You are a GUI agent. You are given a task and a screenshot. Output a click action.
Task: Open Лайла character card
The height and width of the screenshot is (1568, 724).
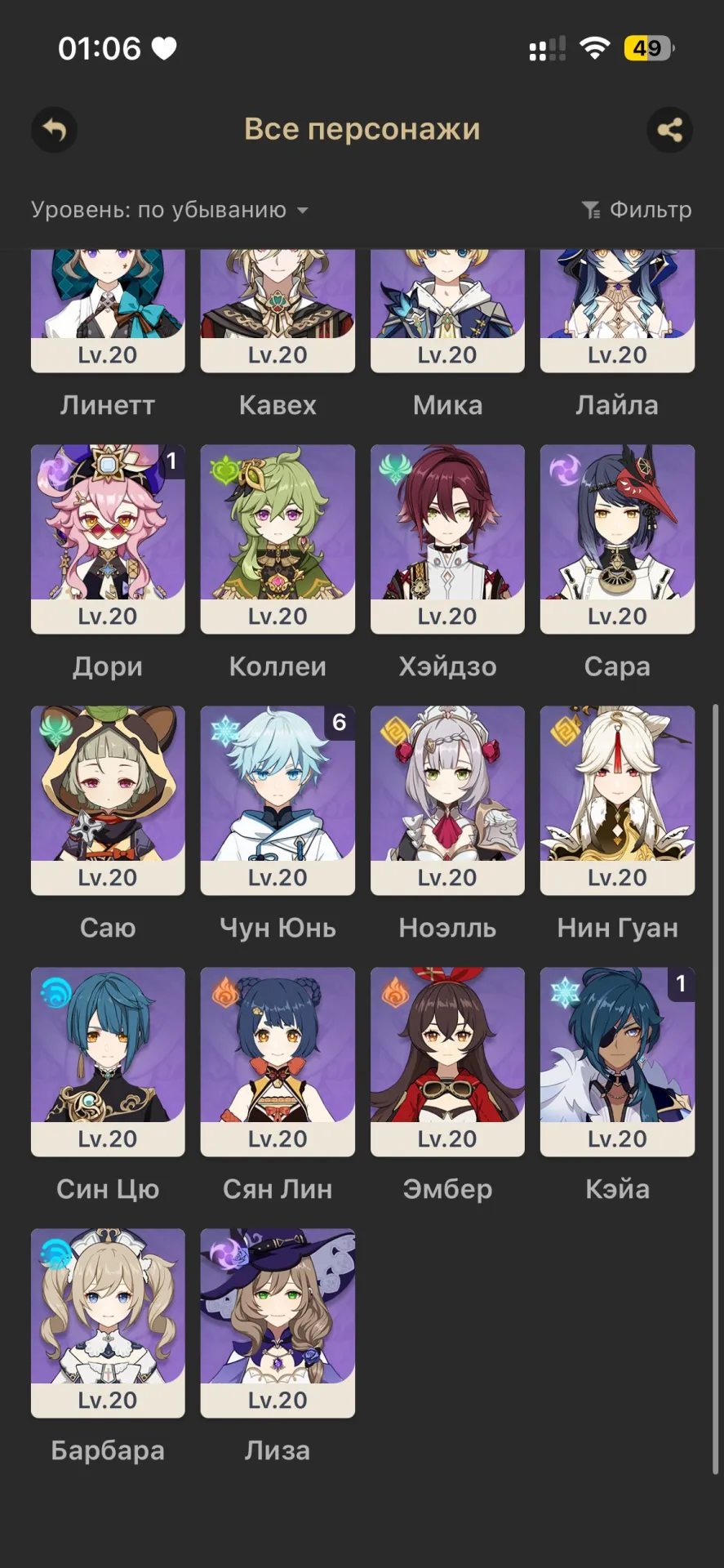(x=617, y=311)
